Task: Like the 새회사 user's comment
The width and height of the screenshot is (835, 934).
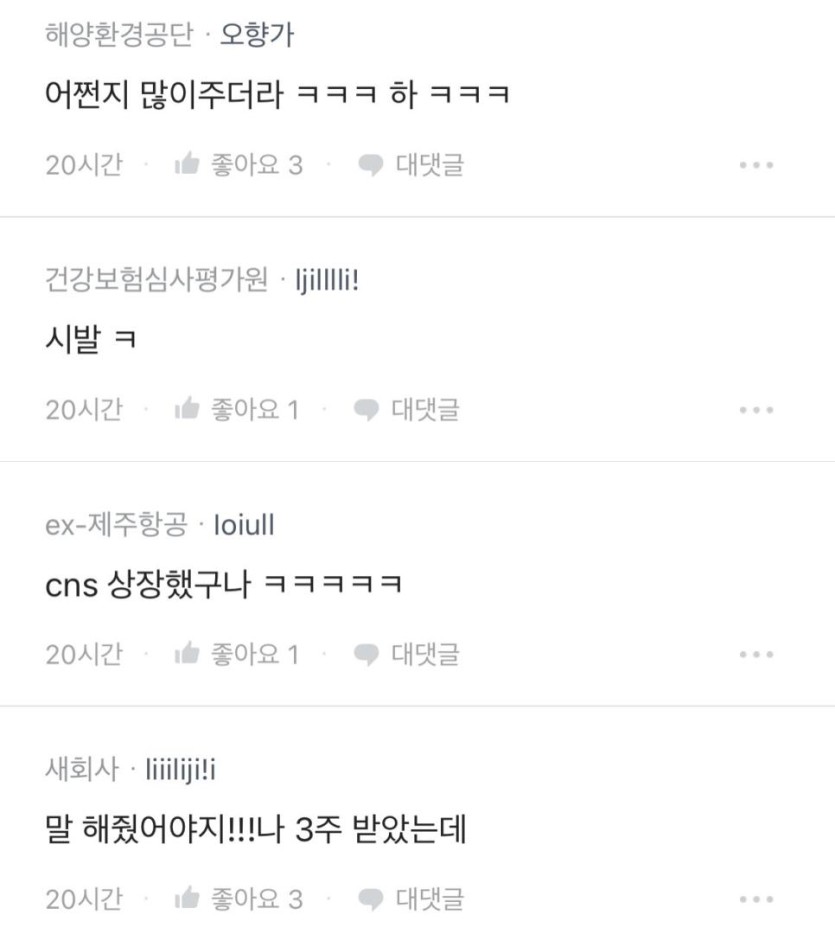Action: pyautogui.click(x=237, y=899)
